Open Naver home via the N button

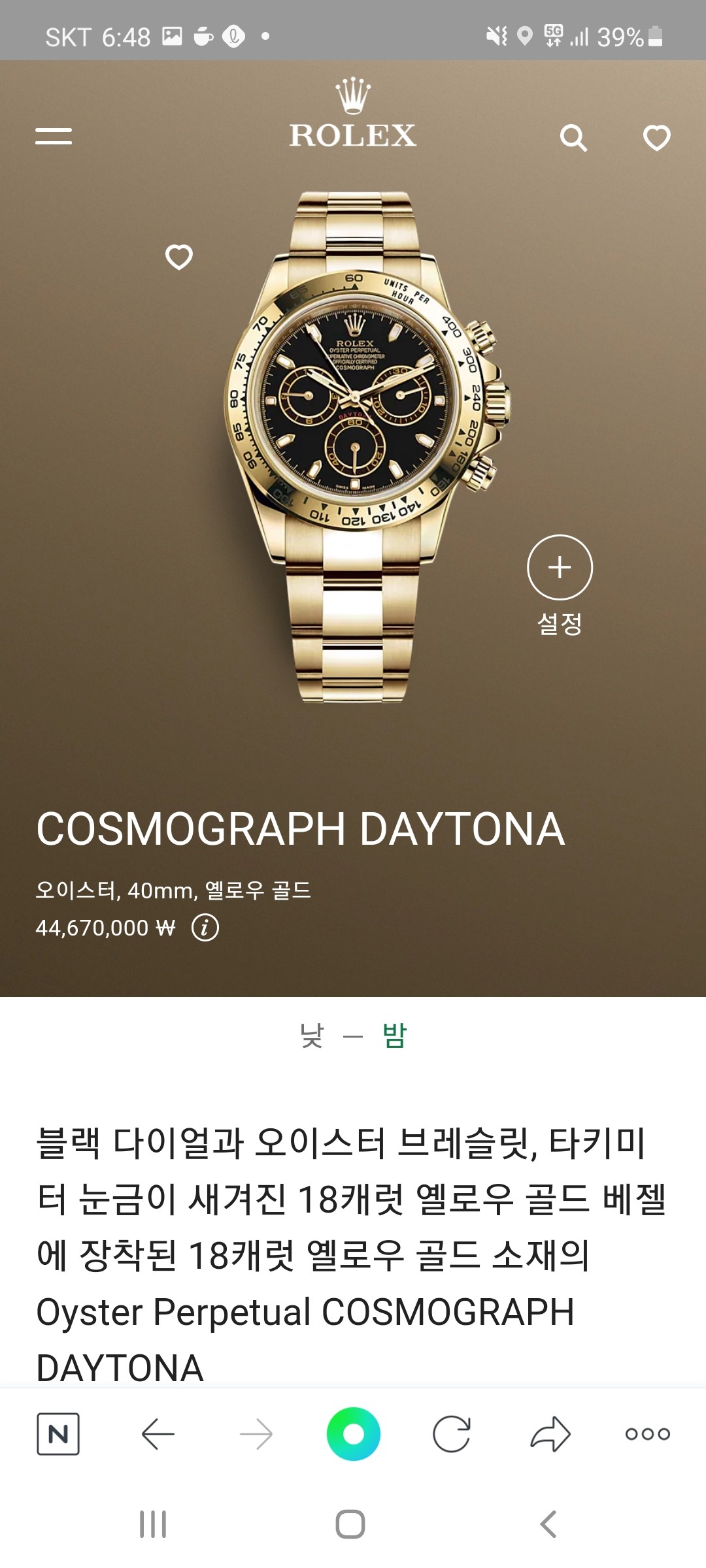[58, 1434]
